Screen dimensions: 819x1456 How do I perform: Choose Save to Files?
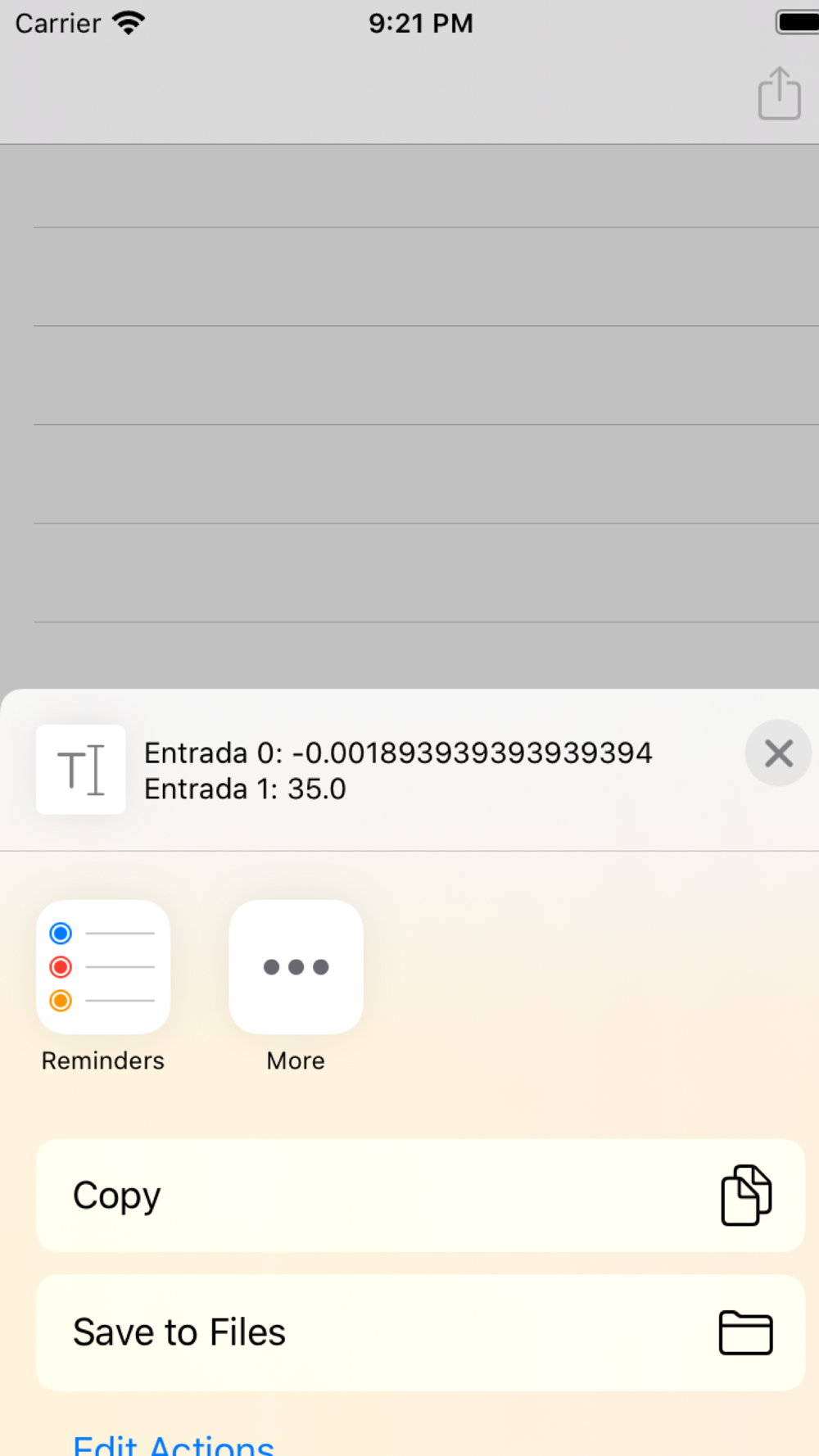coord(420,1332)
